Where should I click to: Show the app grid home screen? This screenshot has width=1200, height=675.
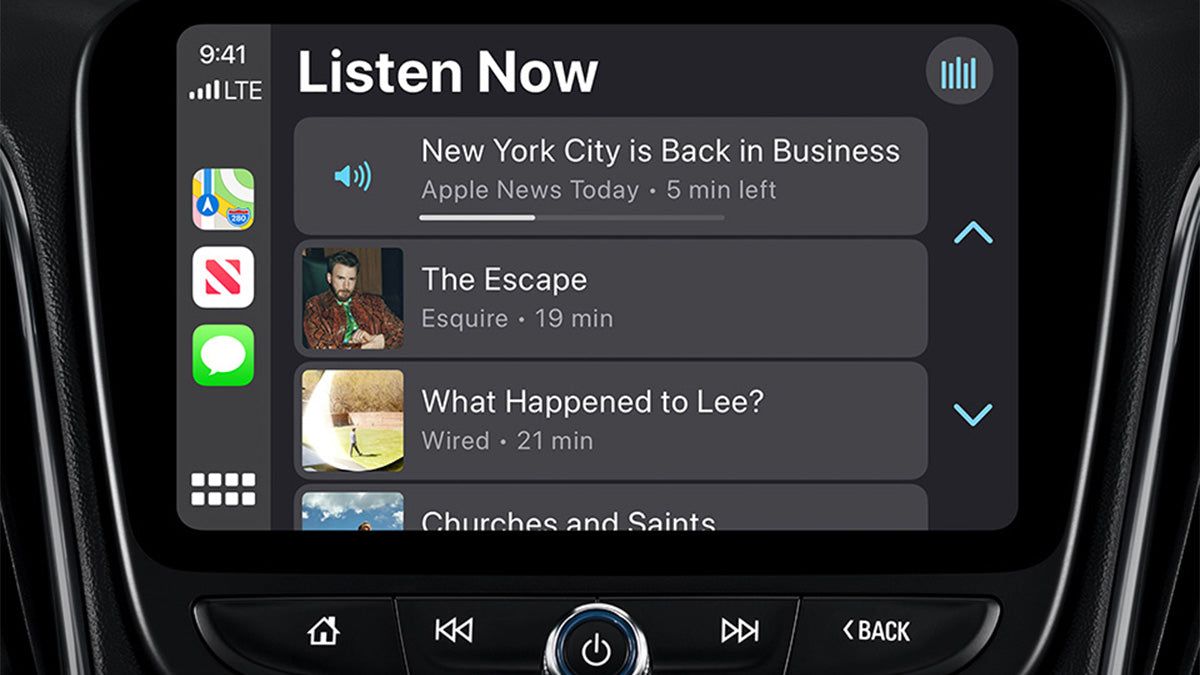223,489
